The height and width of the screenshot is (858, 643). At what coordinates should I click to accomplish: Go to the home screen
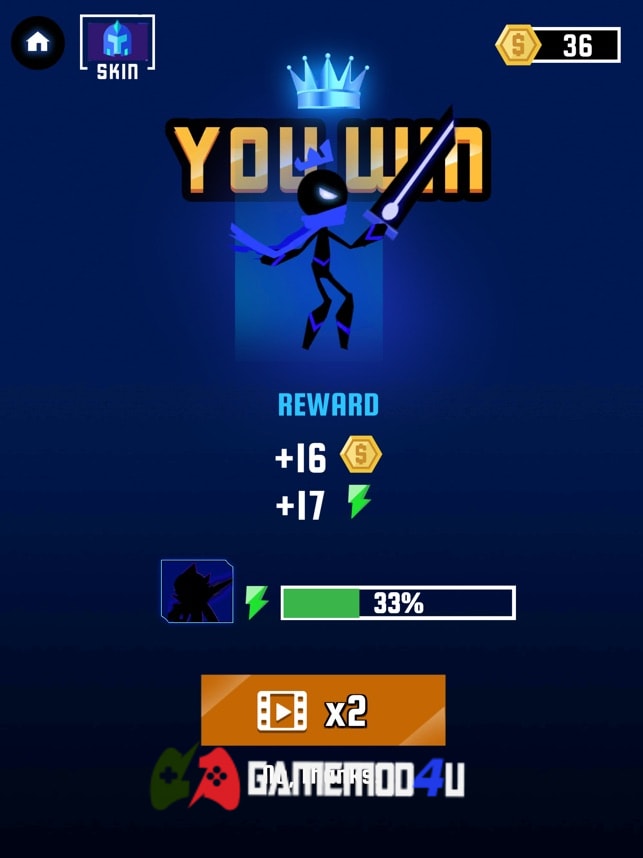38,43
